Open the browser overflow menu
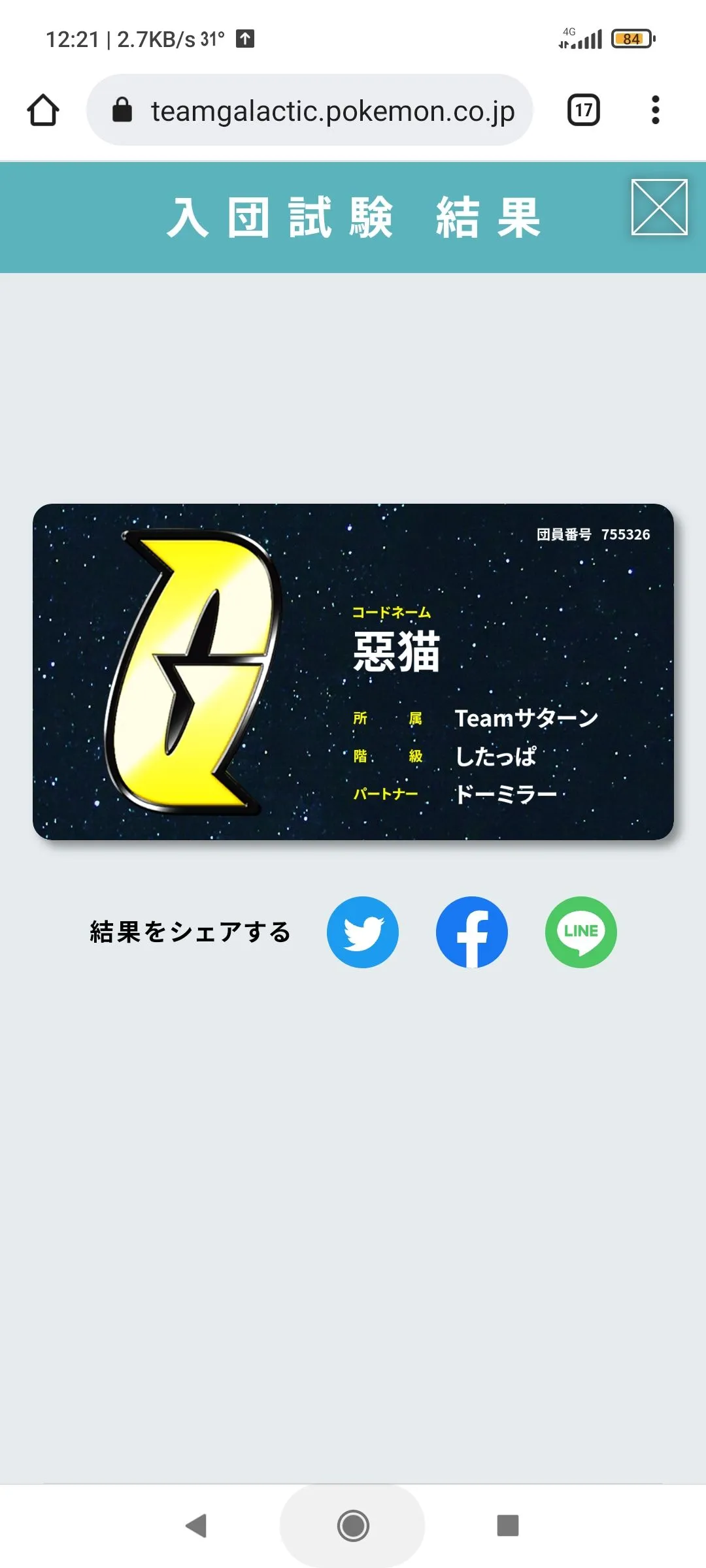The width and height of the screenshot is (706, 1568). point(656,110)
